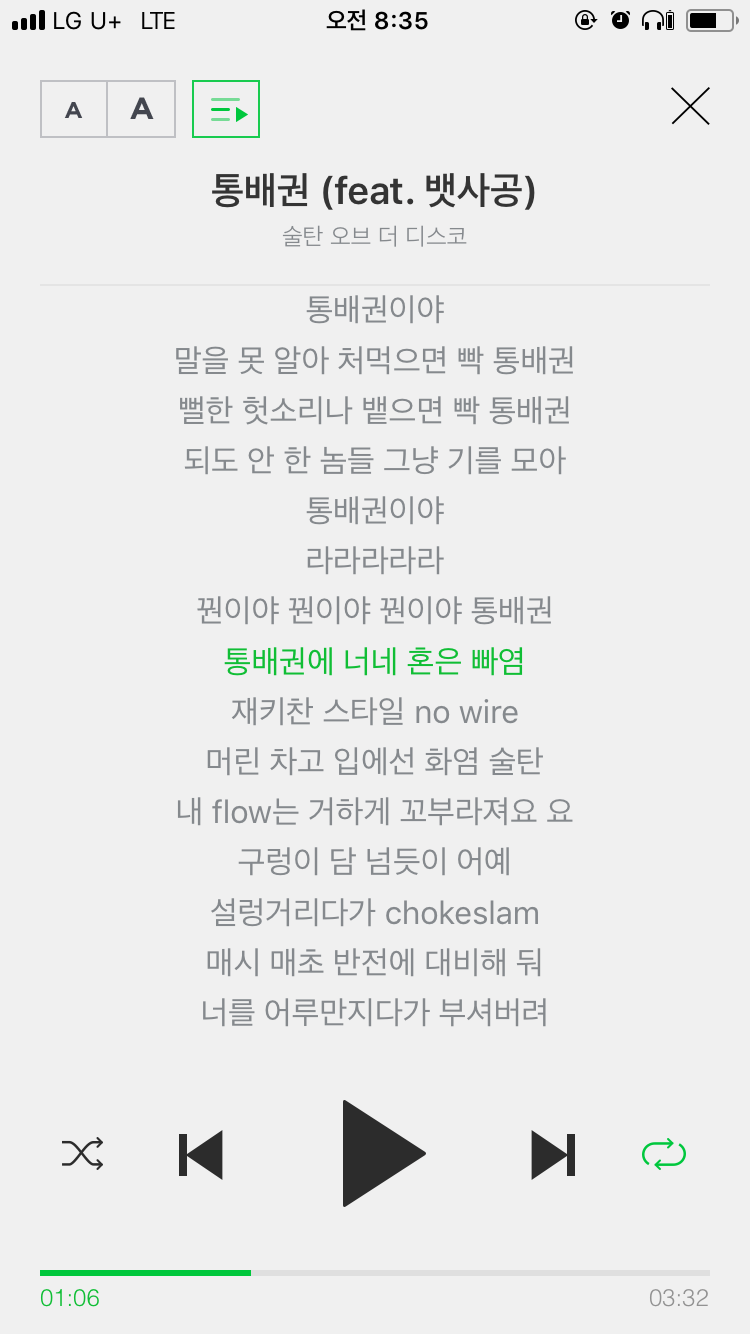Tap the skip to previous track icon
The height and width of the screenshot is (1334, 750).
click(x=200, y=1153)
